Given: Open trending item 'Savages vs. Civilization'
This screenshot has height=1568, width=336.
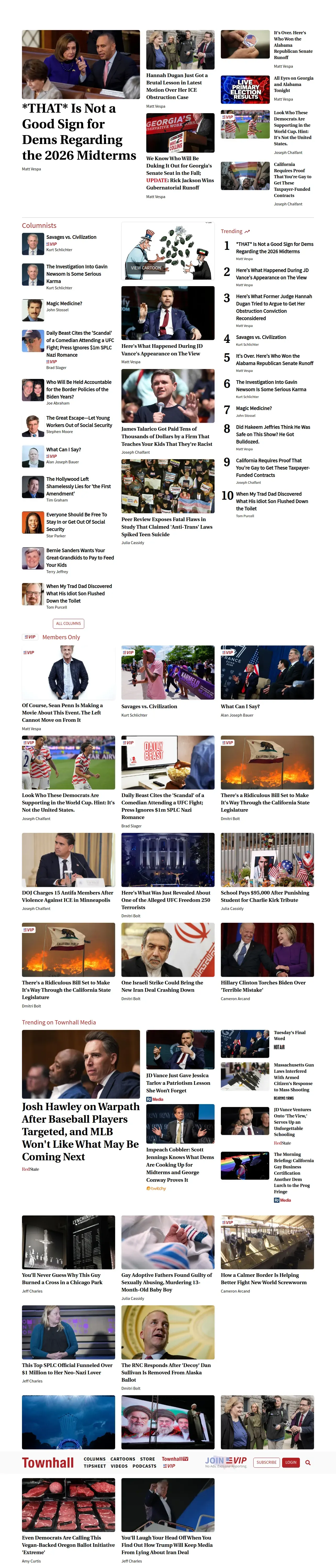Looking at the screenshot, I should pyautogui.click(x=261, y=337).
